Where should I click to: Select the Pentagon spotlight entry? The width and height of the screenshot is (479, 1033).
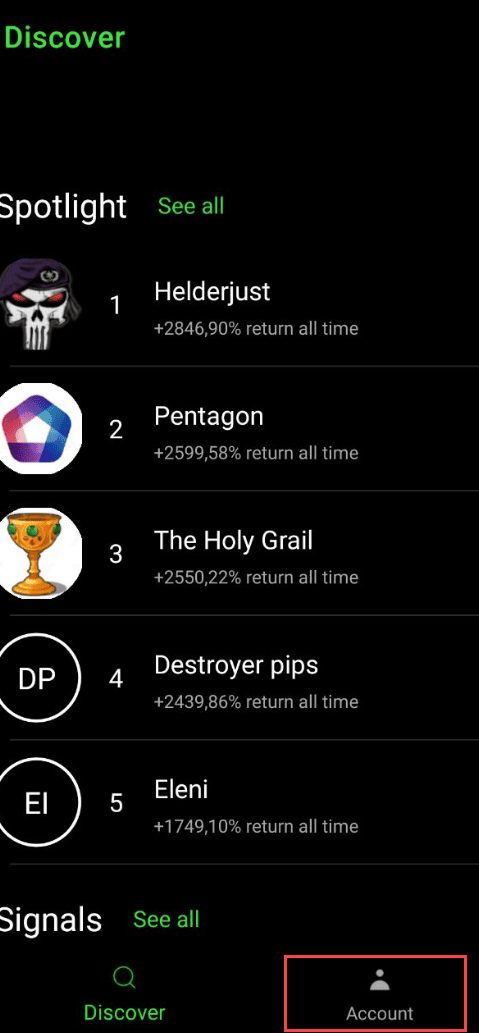239,429
